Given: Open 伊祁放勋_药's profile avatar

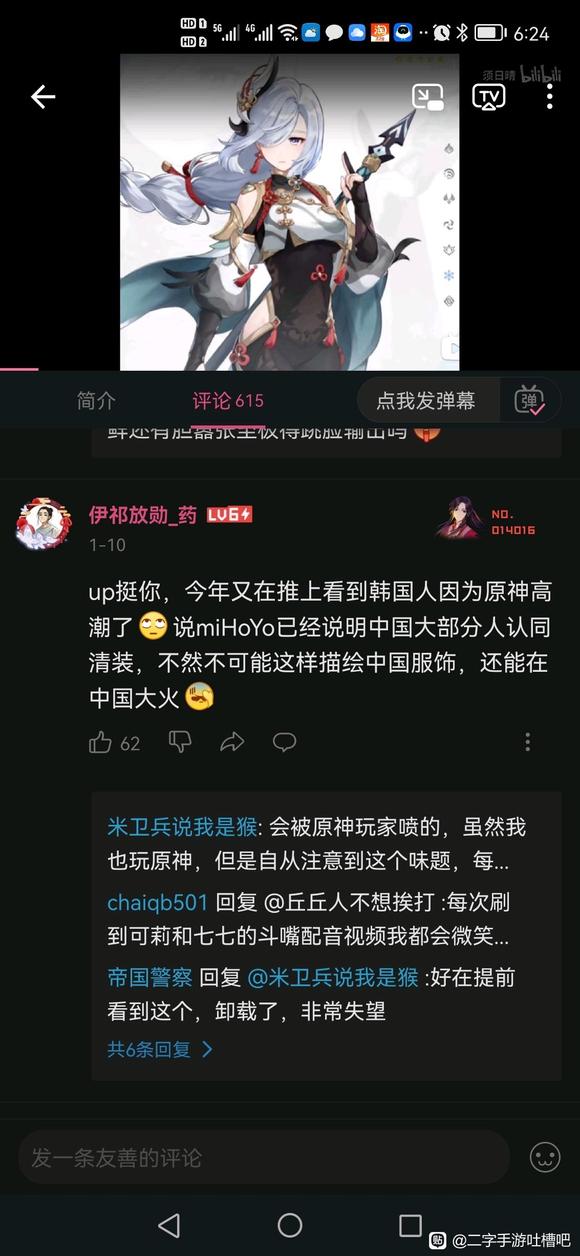Looking at the screenshot, I should tap(43, 524).
